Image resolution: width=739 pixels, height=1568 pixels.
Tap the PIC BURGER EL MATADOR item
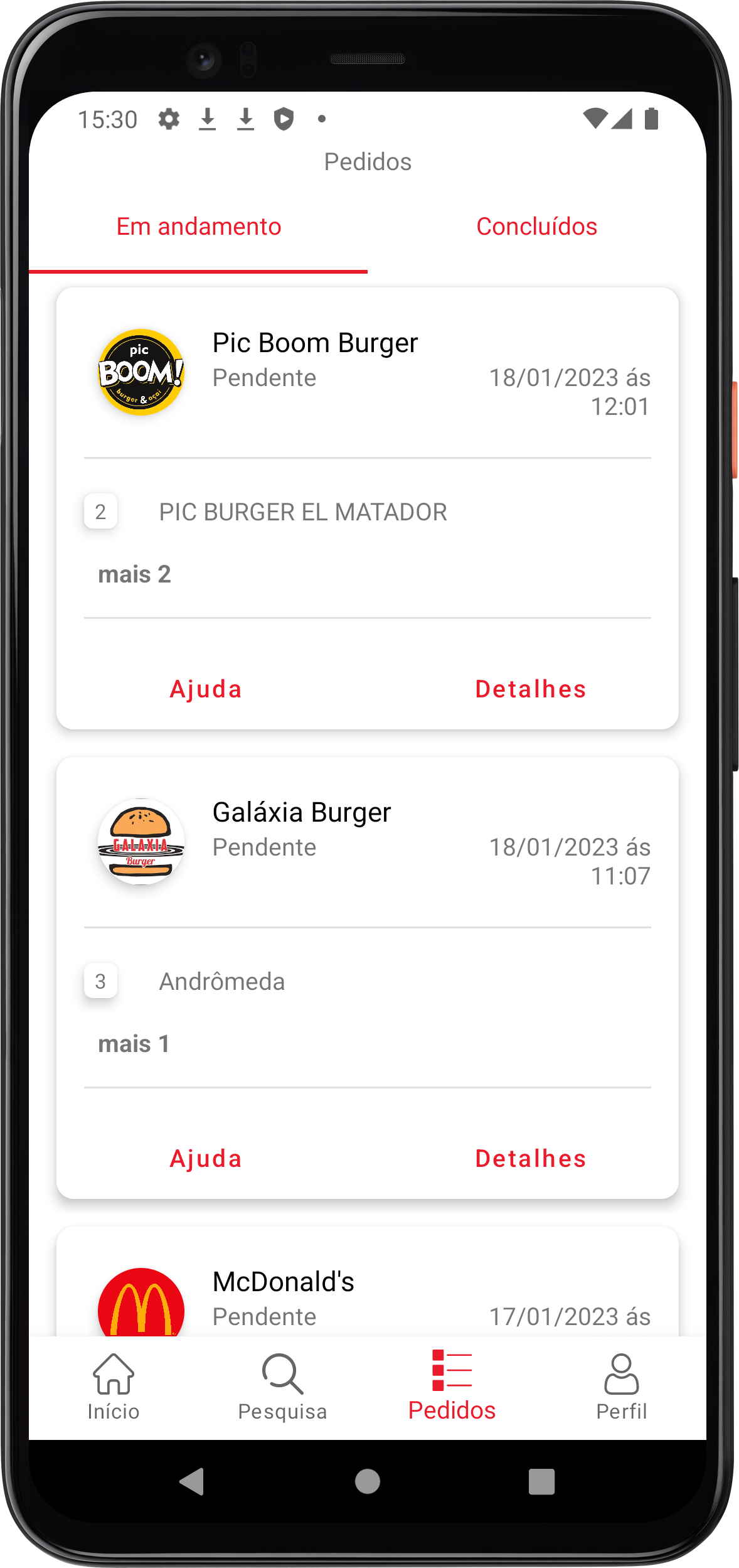302,512
